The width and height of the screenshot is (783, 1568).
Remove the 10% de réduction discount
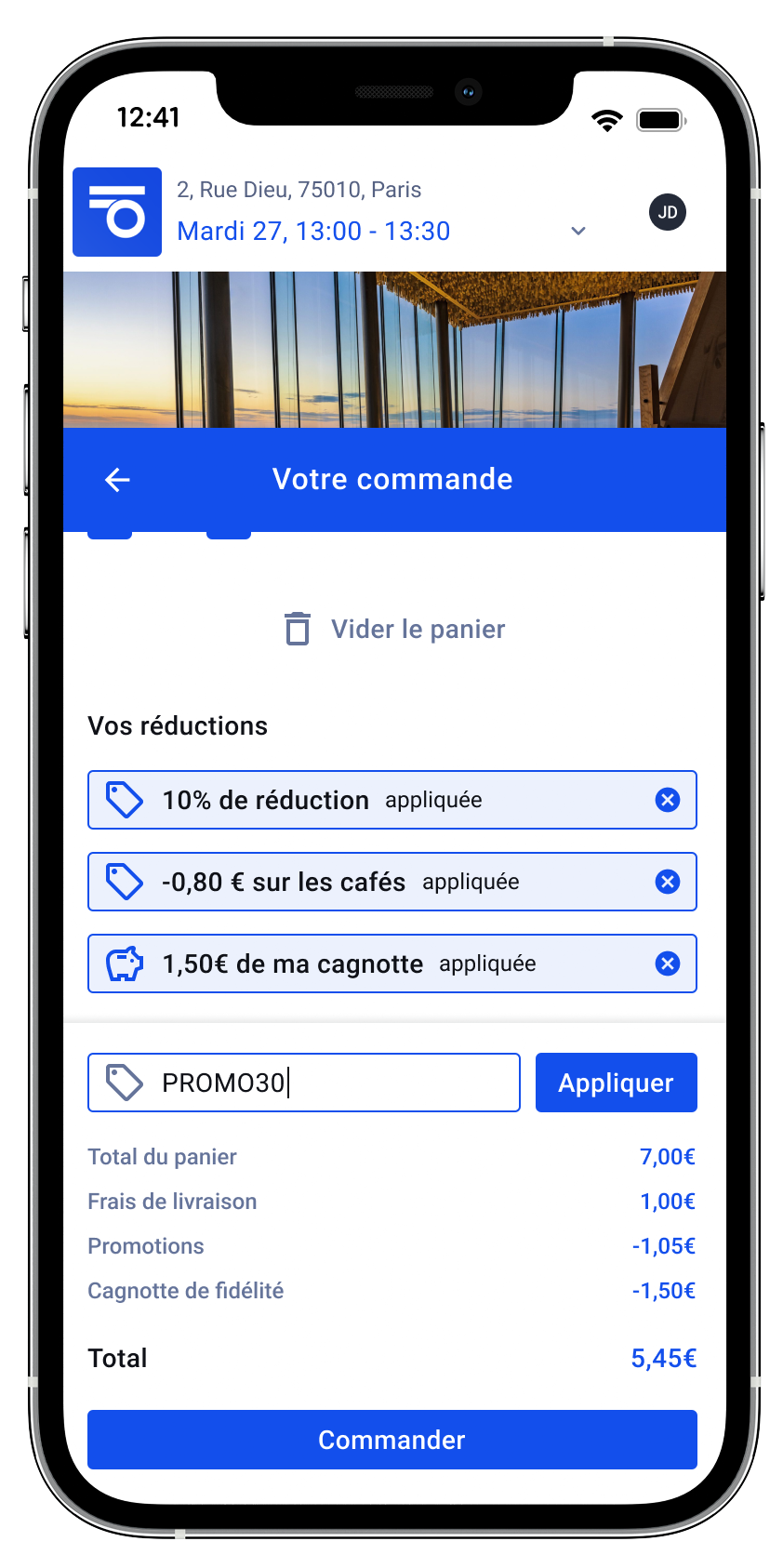pos(668,800)
